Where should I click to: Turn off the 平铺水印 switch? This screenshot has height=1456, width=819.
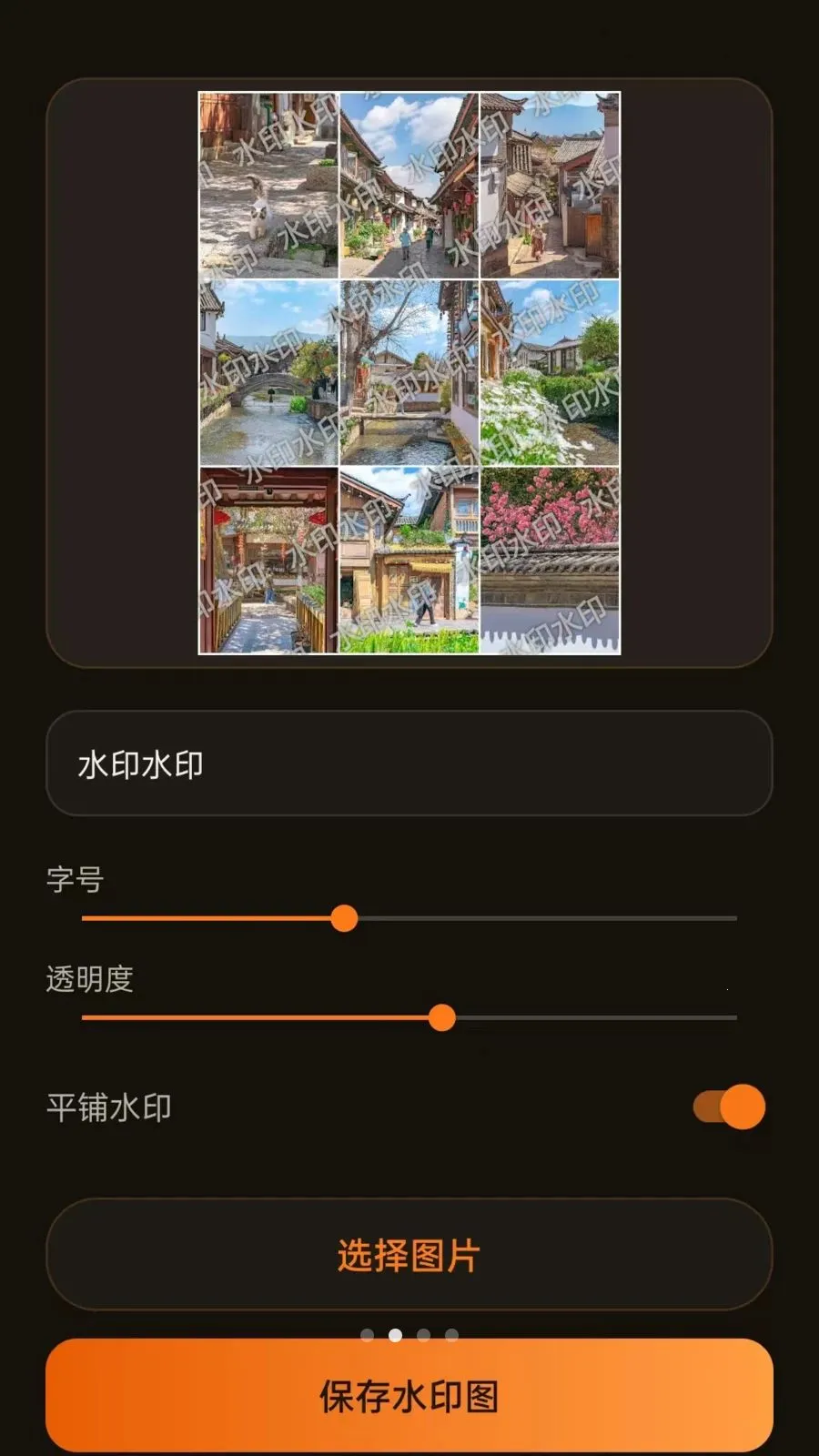(x=729, y=1107)
